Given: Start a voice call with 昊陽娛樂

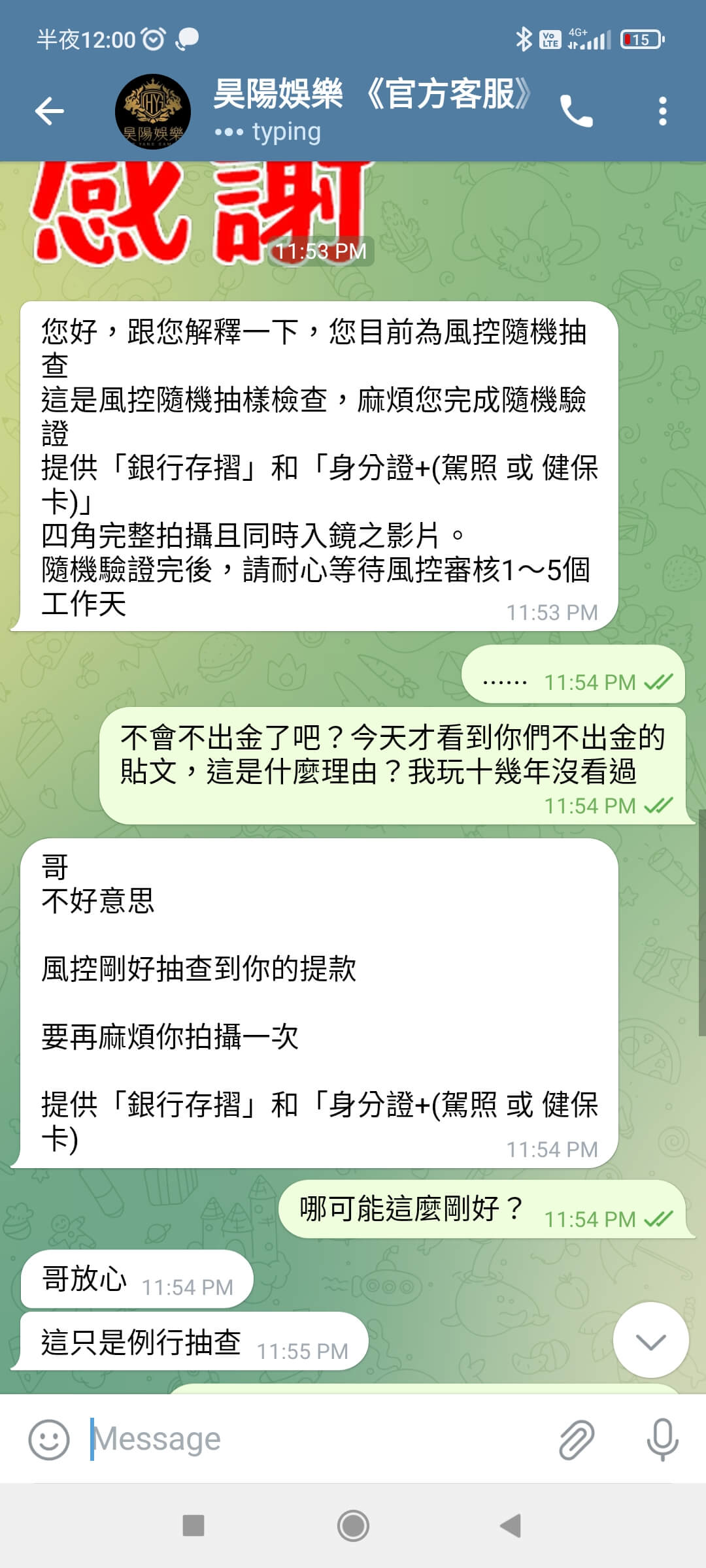Looking at the screenshot, I should pos(576,112).
